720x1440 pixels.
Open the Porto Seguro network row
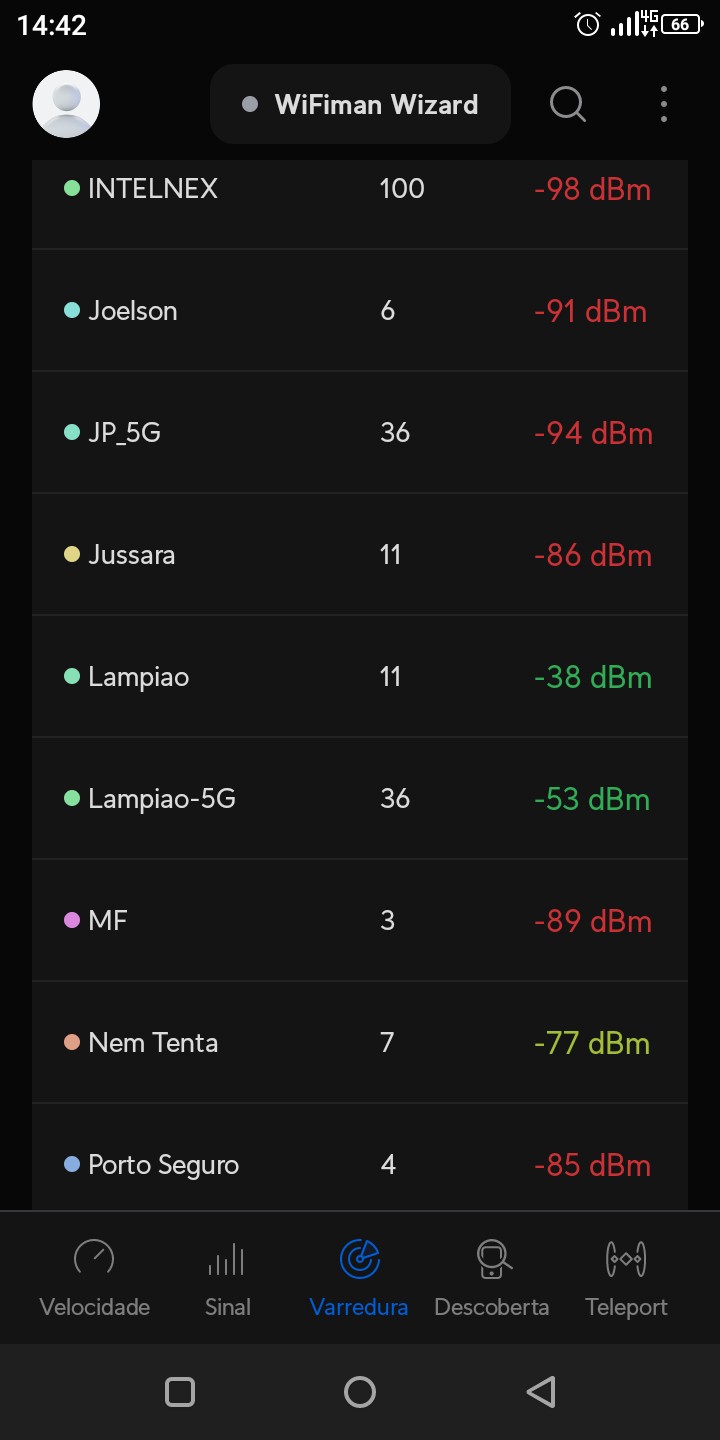point(360,1165)
